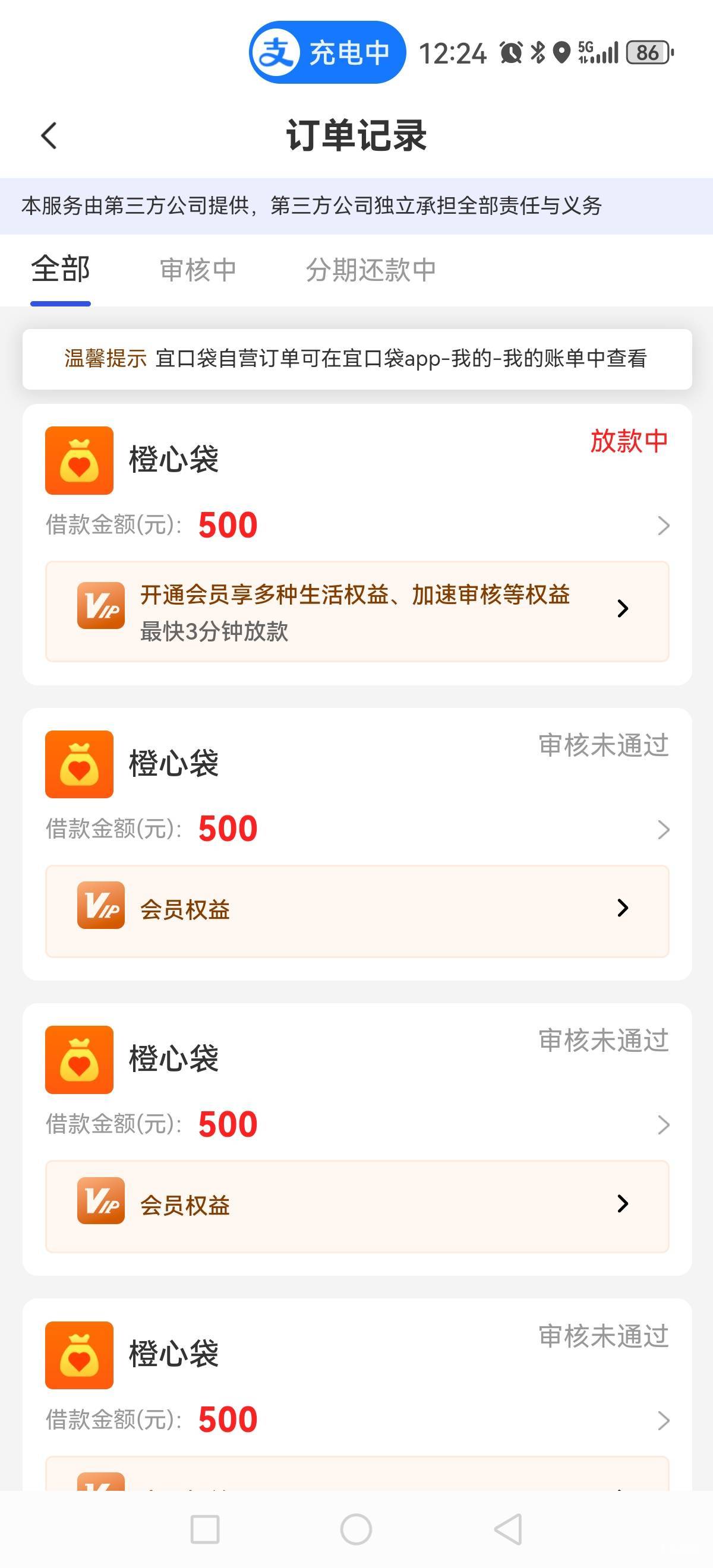Open the 开通会员享多种生活权益 VIP banner
The width and height of the screenshot is (713, 1568).
(357, 611)
